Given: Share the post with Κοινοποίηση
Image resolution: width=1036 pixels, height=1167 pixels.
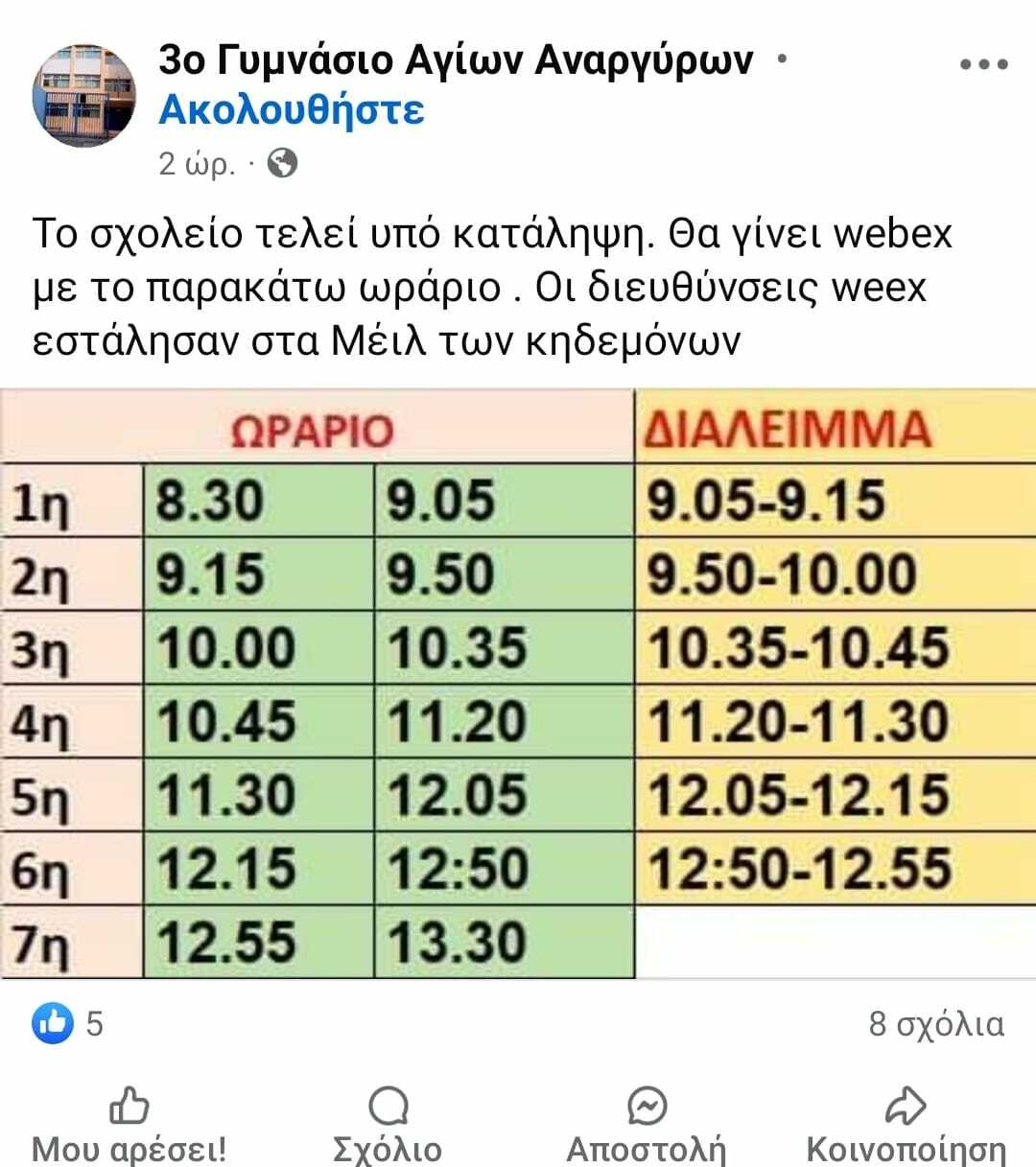Looking at the screenshot, I should [x=906, y=1125].
